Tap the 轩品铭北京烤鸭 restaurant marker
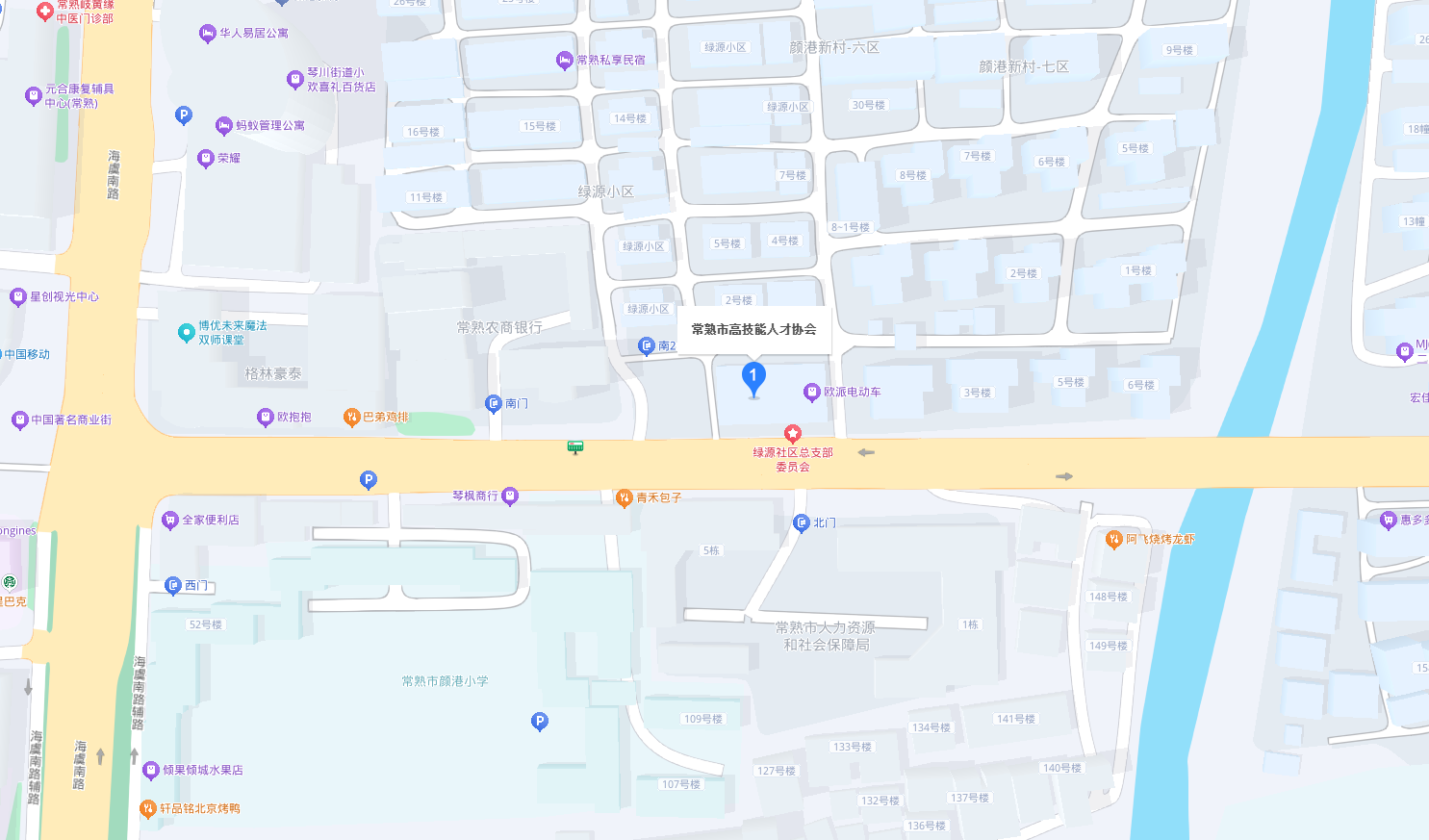 click(x=148, y=808)
